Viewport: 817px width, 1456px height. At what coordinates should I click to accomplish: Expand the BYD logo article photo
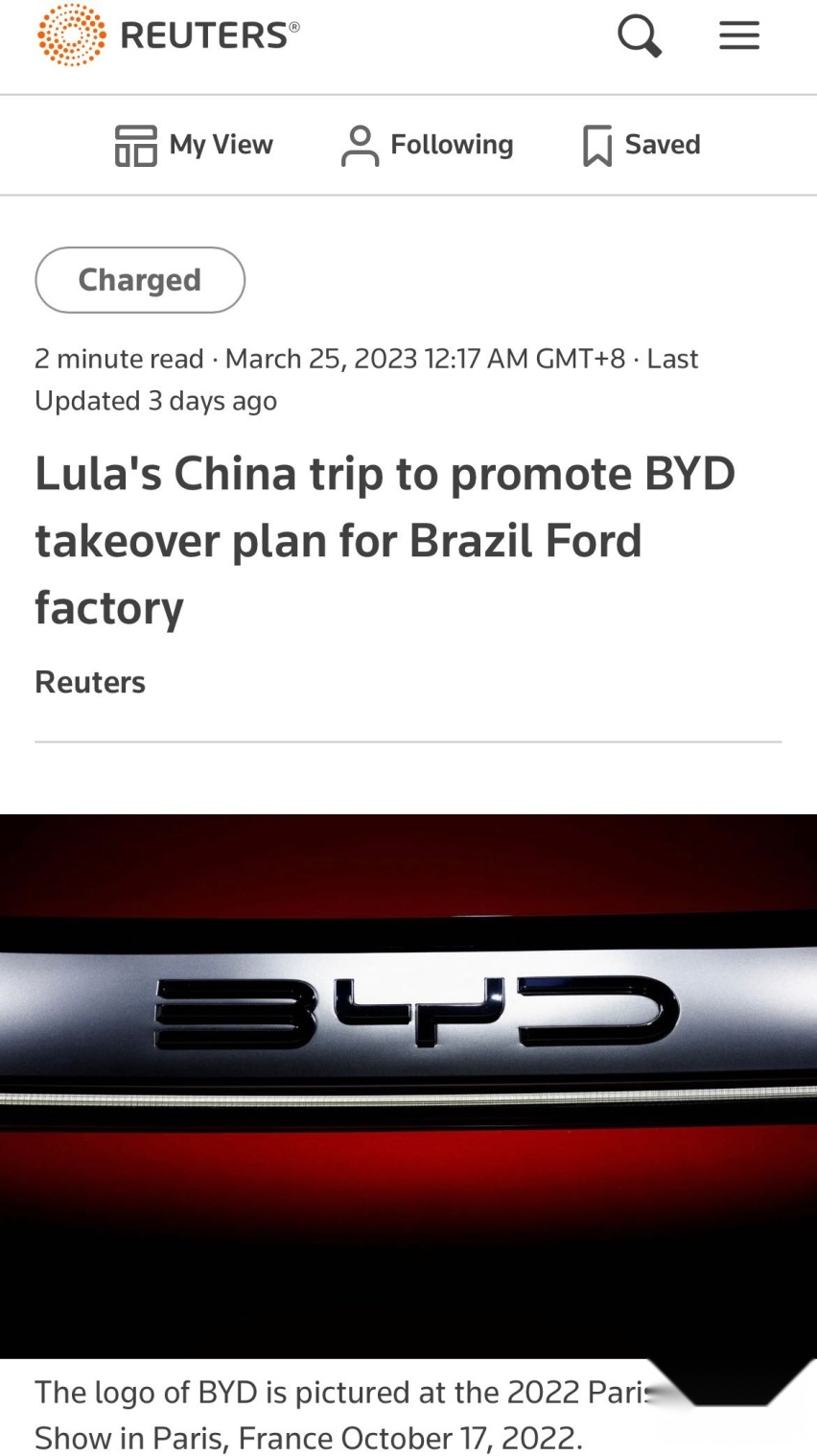408,1086
